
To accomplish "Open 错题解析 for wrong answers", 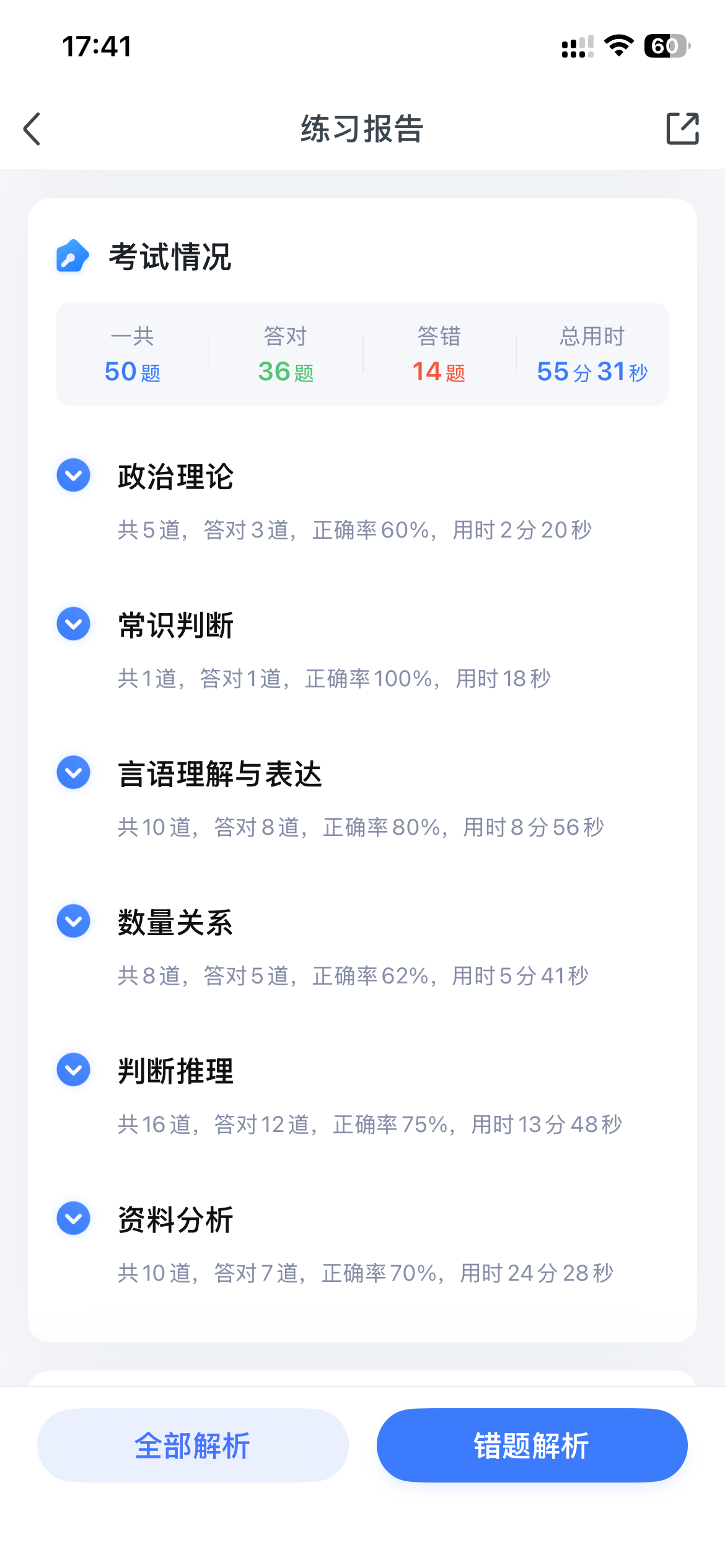I will point(532,1445).
